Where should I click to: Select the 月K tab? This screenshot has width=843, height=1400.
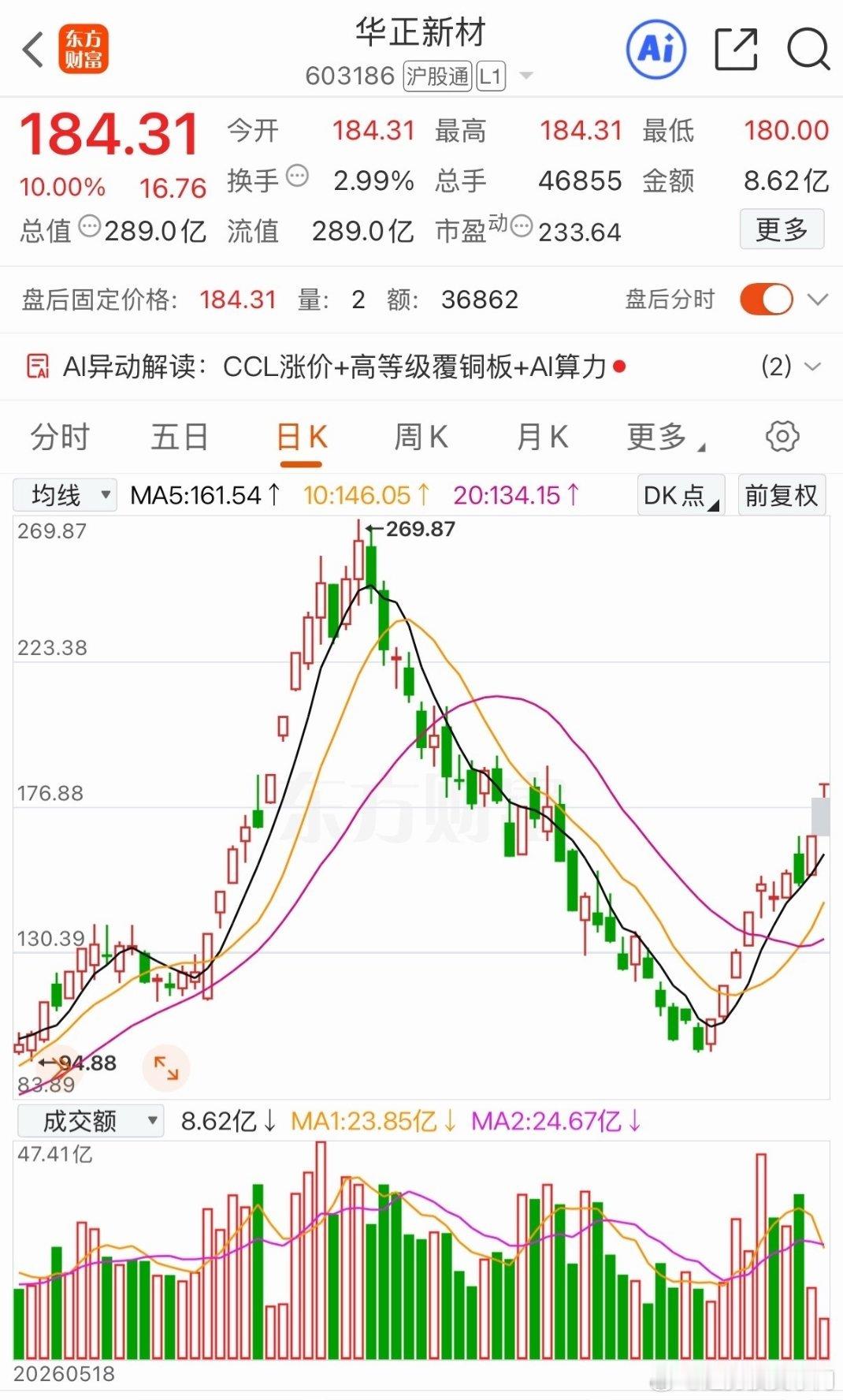542,437
